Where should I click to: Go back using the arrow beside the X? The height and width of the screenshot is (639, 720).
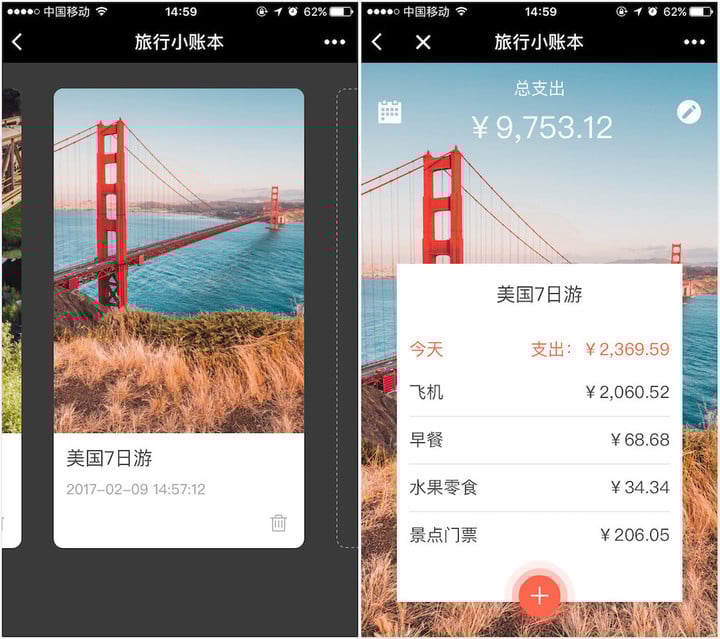pos(377,42)
